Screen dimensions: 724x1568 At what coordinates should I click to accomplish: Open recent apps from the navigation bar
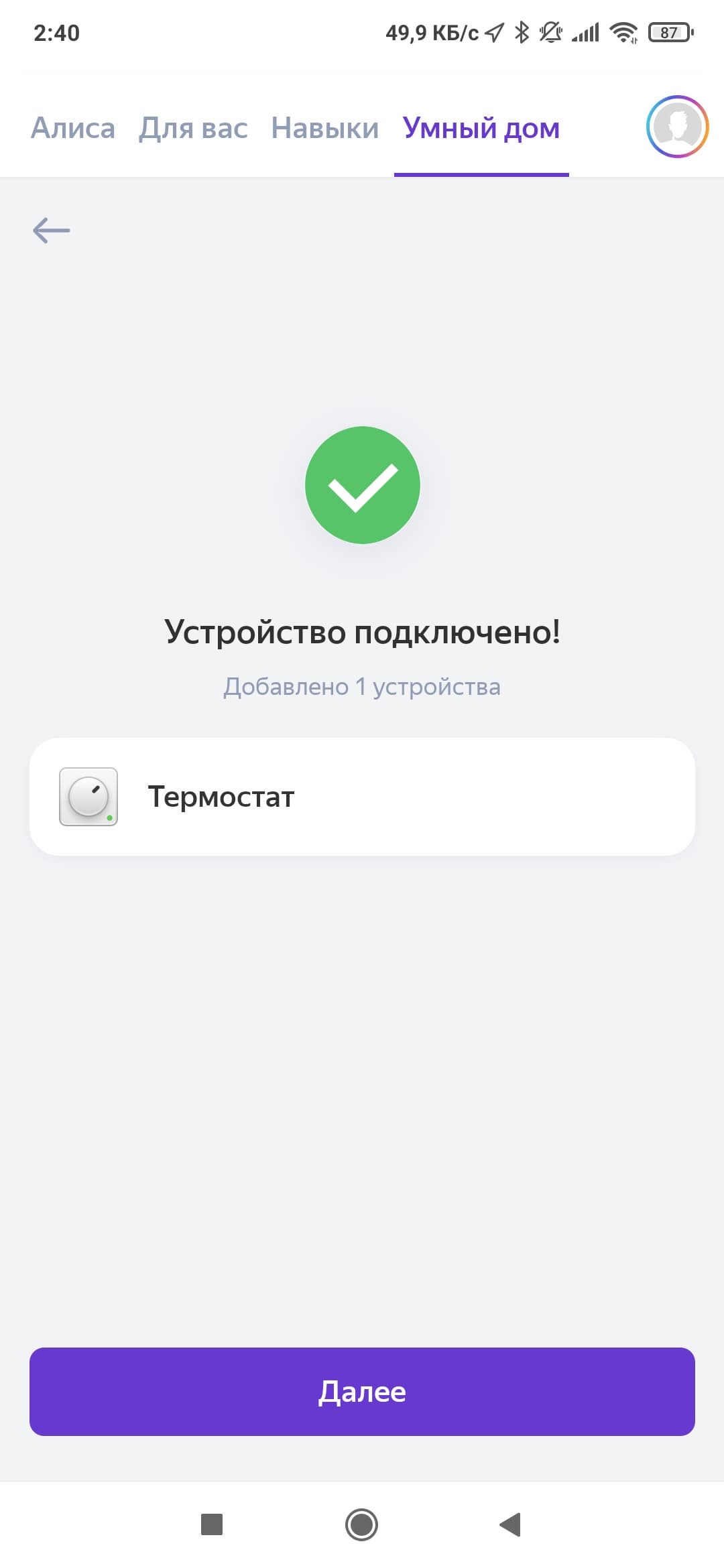pos(212,1524)
